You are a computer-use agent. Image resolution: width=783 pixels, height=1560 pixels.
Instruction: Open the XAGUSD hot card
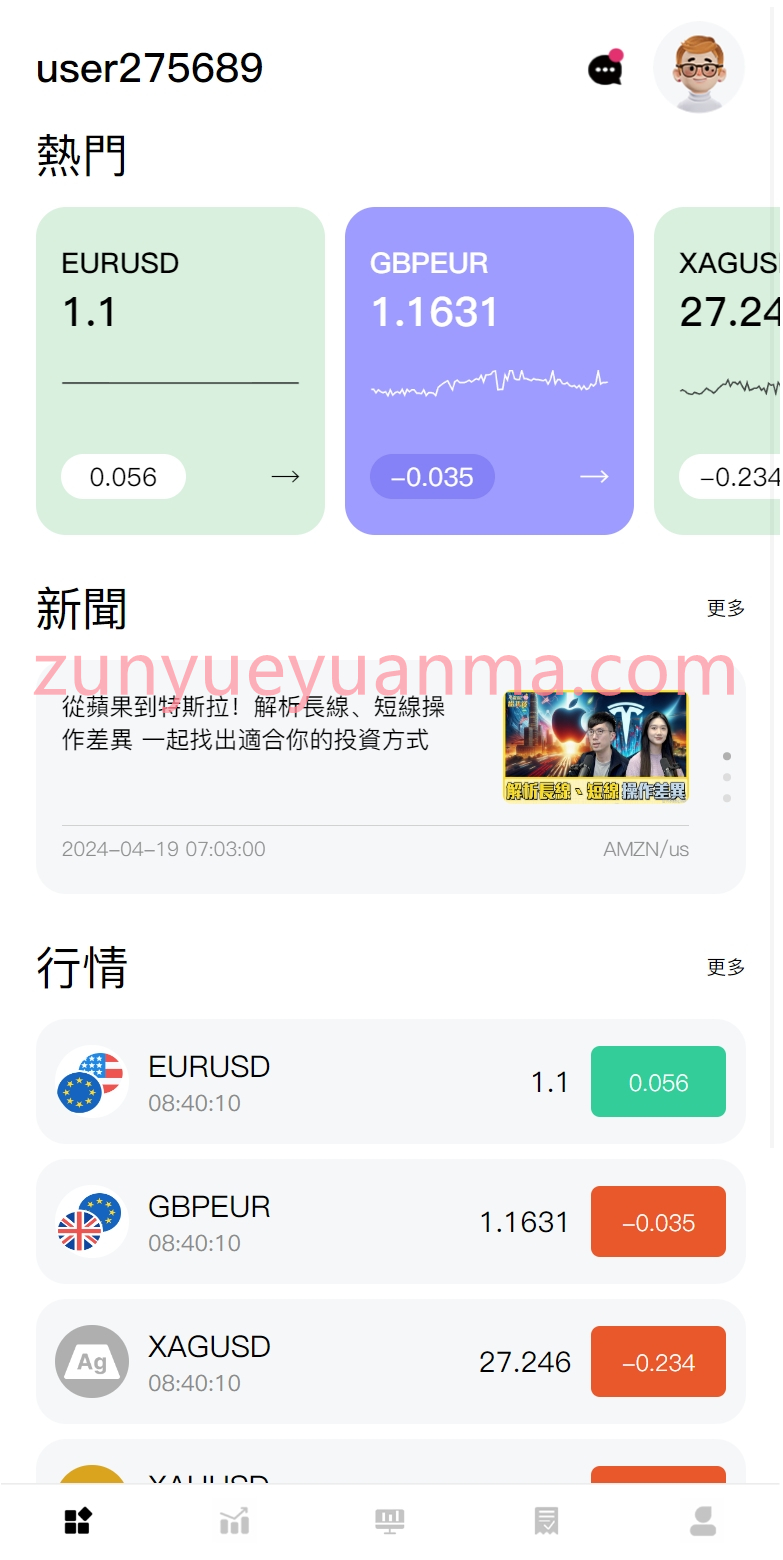[718, 371]
